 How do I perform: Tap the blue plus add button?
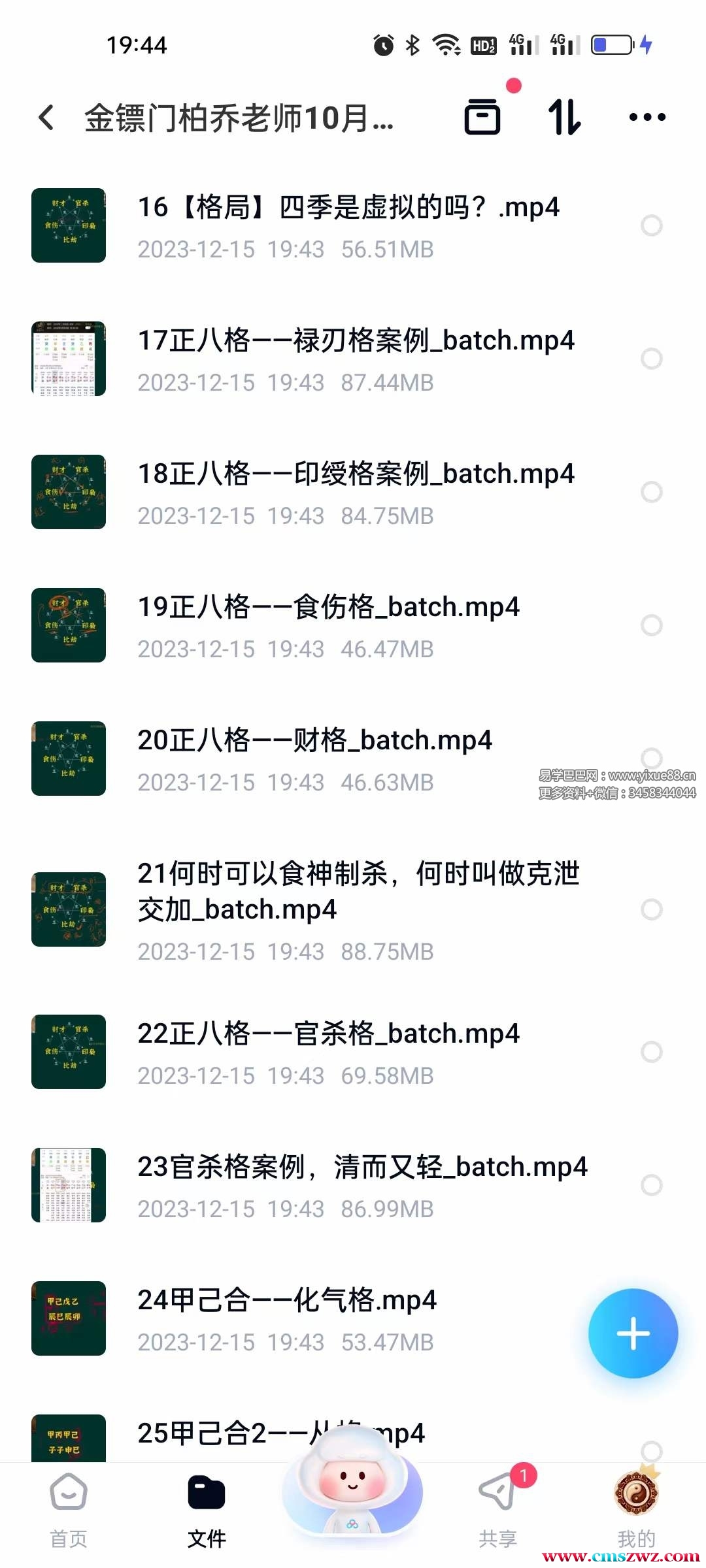pos(633,1333)
